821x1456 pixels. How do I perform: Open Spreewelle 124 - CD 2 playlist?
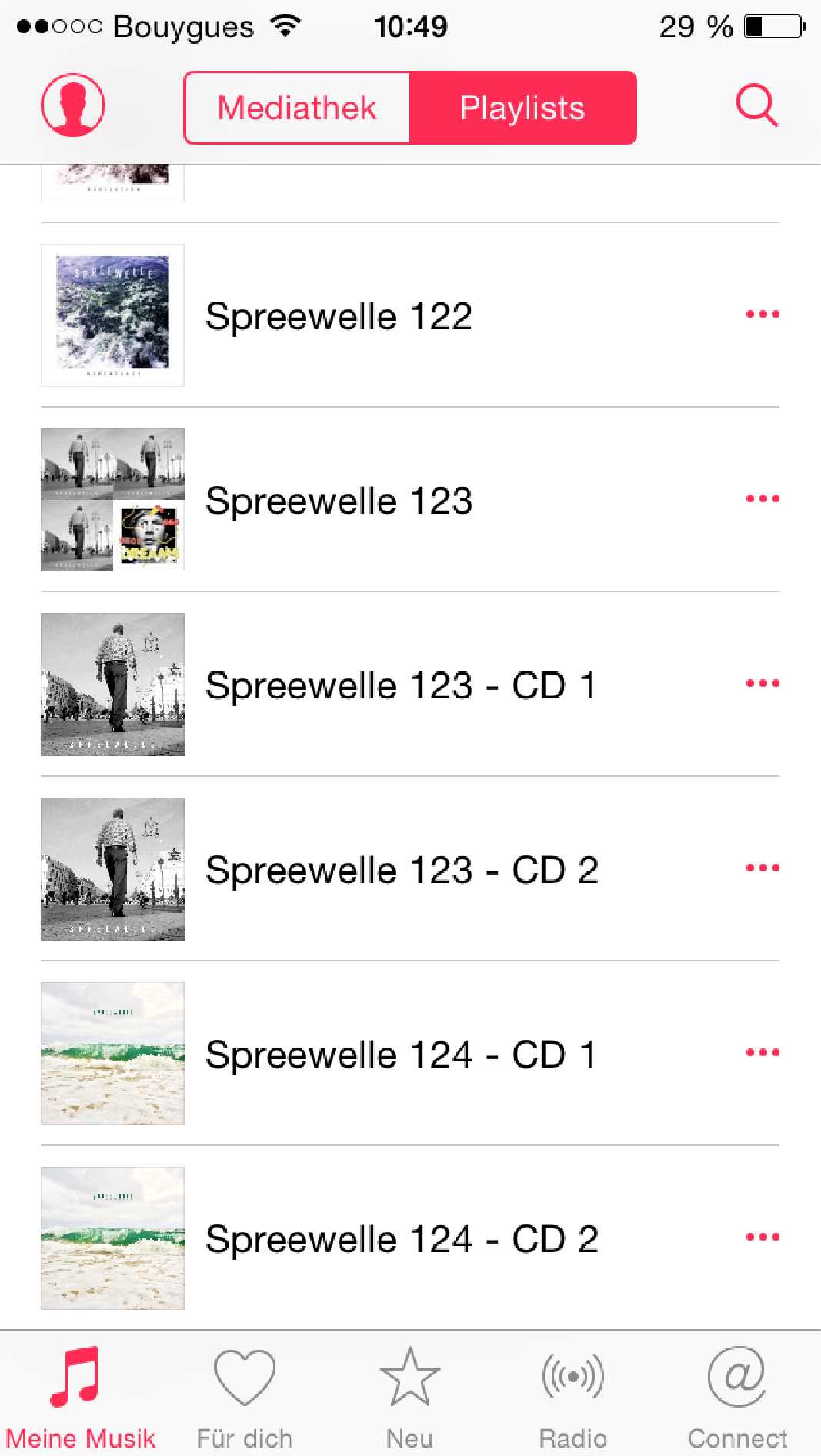pyautogui.click(x=410, y=1238)
